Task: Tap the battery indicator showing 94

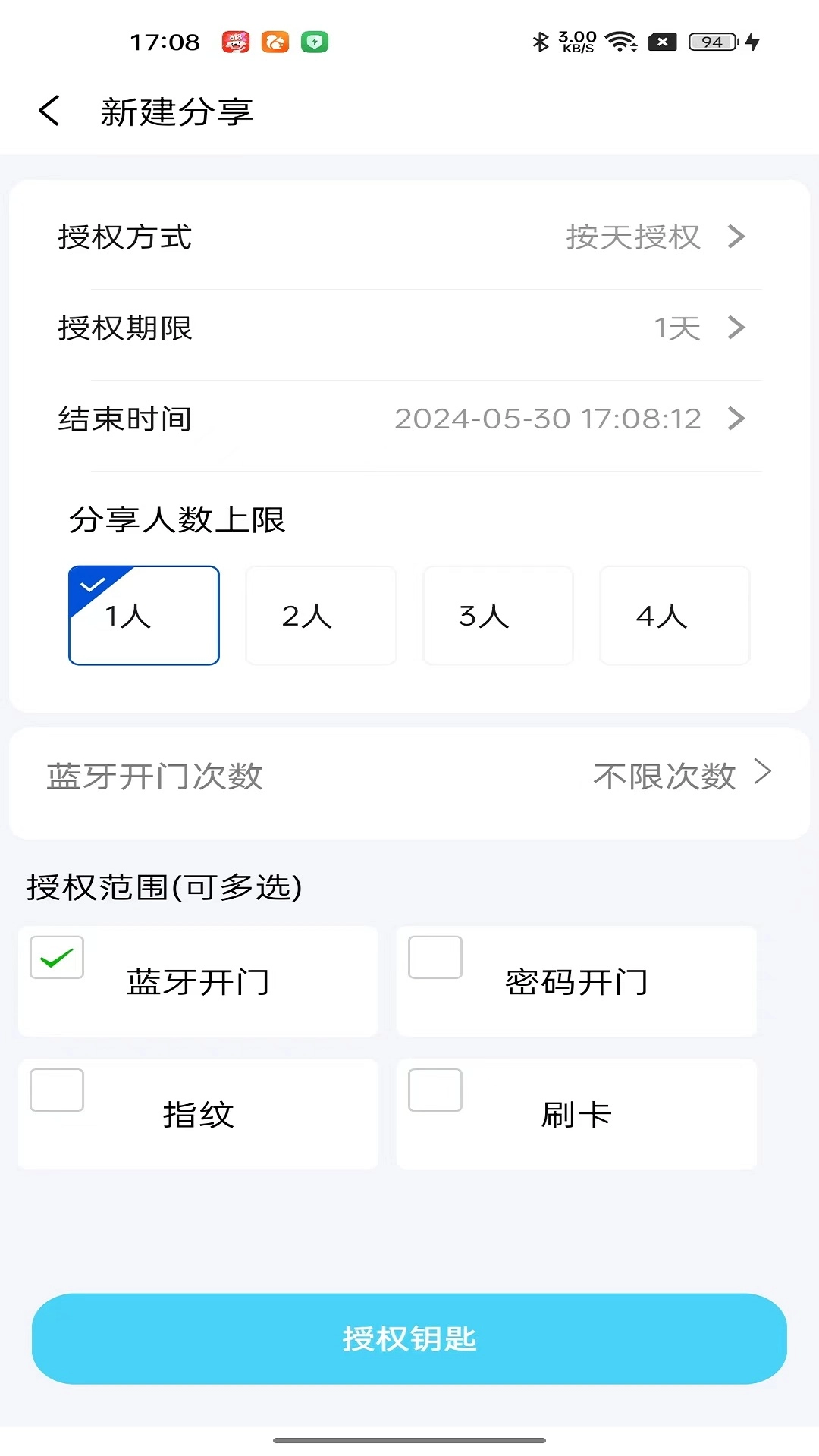Action: coord(711,42)
